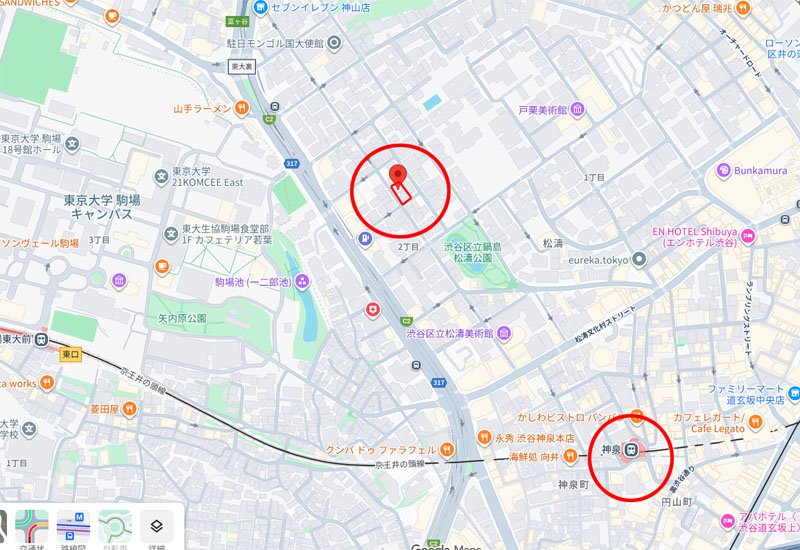Image resolution: width=800 pixels, height=550 pixels.
Task: Turn on the bicycle (自転車) layer
Action: (x=115, y=526)
